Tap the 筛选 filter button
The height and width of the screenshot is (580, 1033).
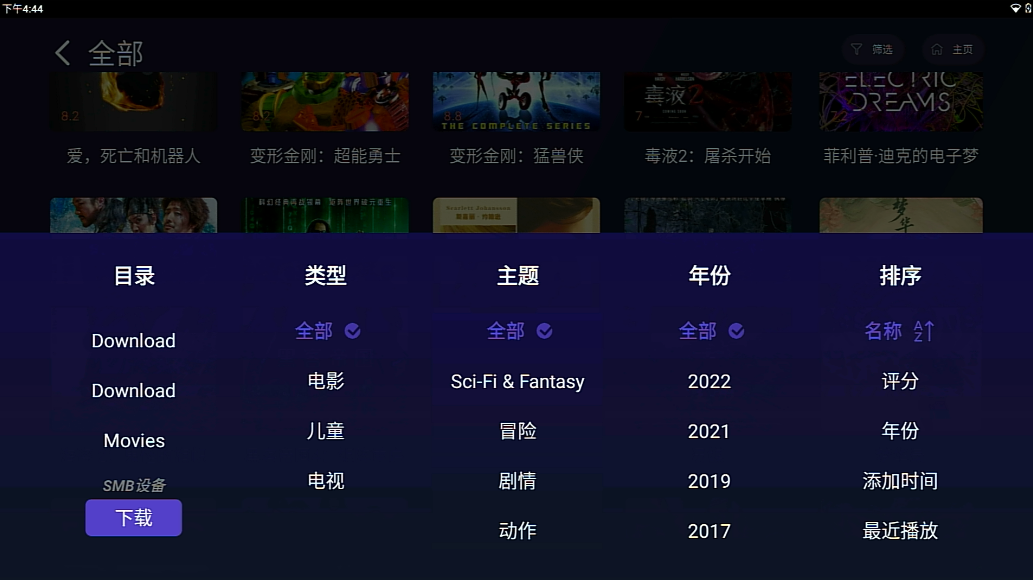point(872,49)
